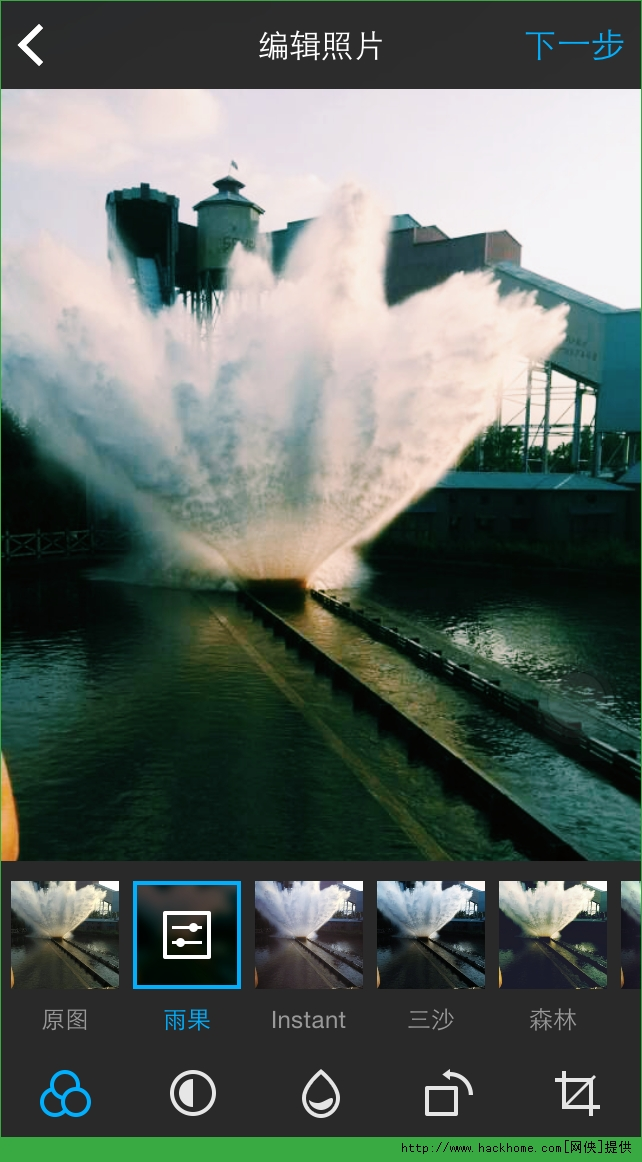
Task: Open the contrast adjustment tool
Action: pyautogui.click(x=193, y=1093)
